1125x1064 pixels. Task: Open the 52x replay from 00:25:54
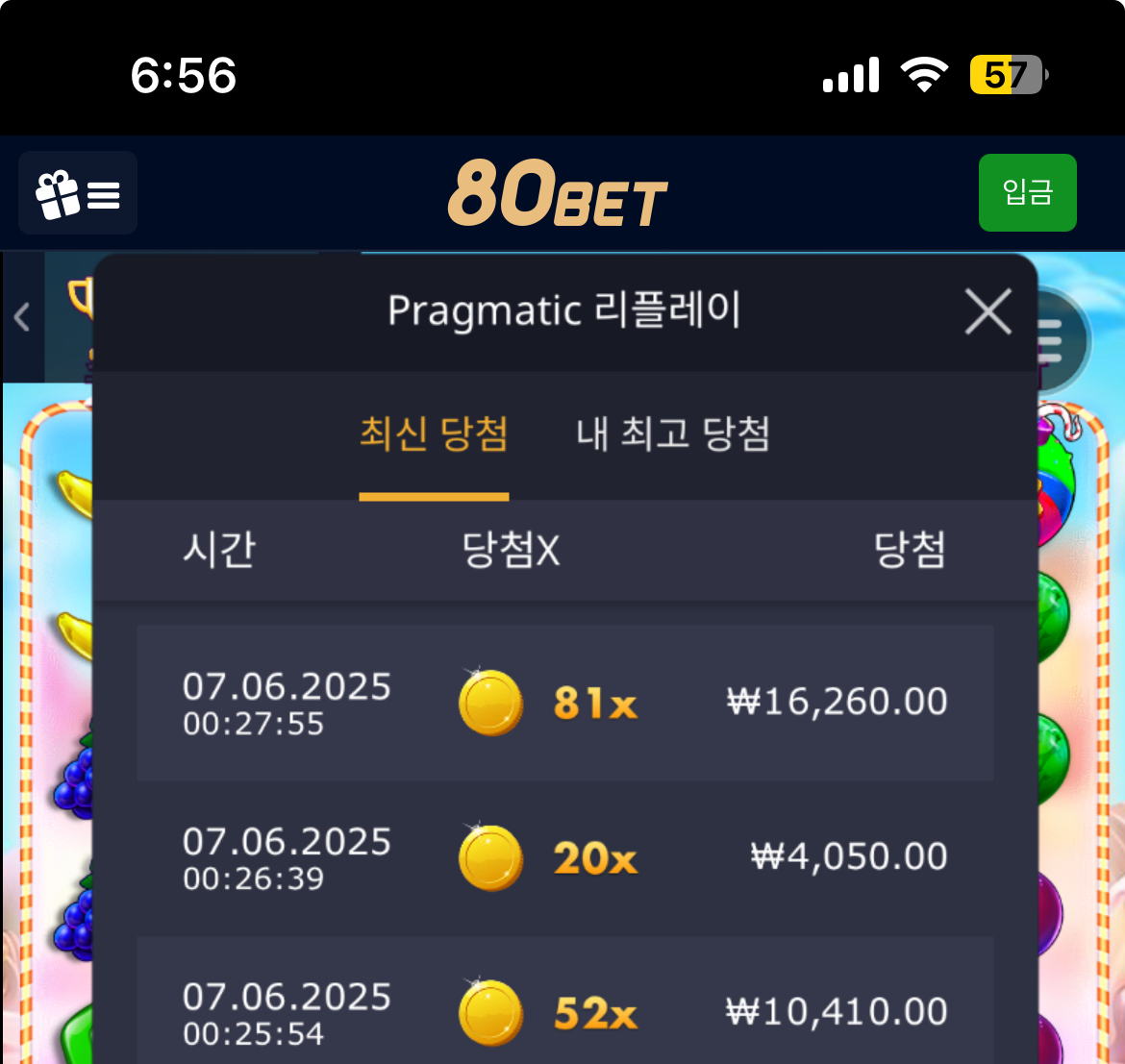pyautogui.click(x=564, y=1012)
